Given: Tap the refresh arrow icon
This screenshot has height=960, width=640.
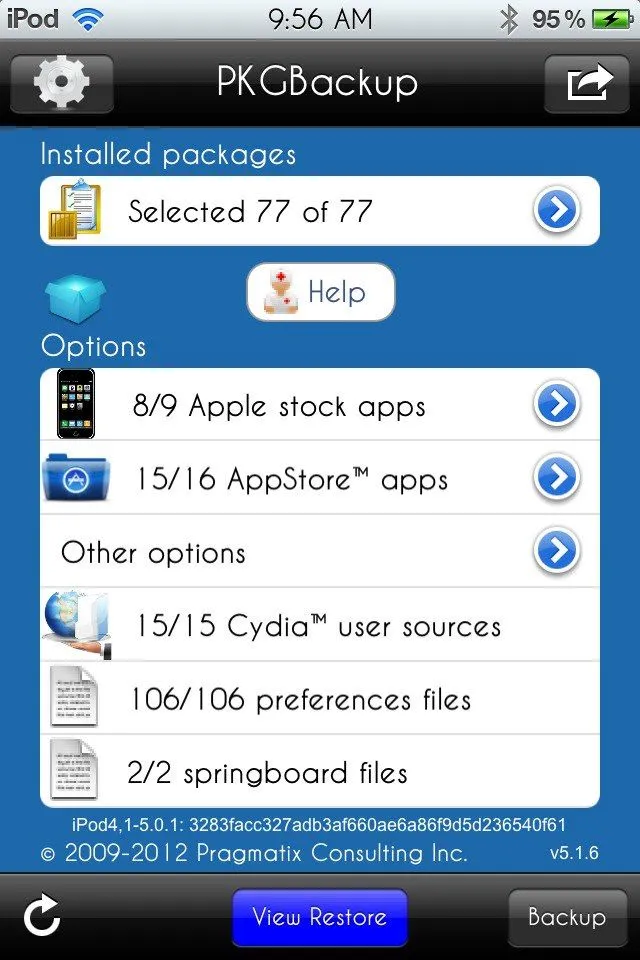Looking at the screenshot, I should pos(42,917).
